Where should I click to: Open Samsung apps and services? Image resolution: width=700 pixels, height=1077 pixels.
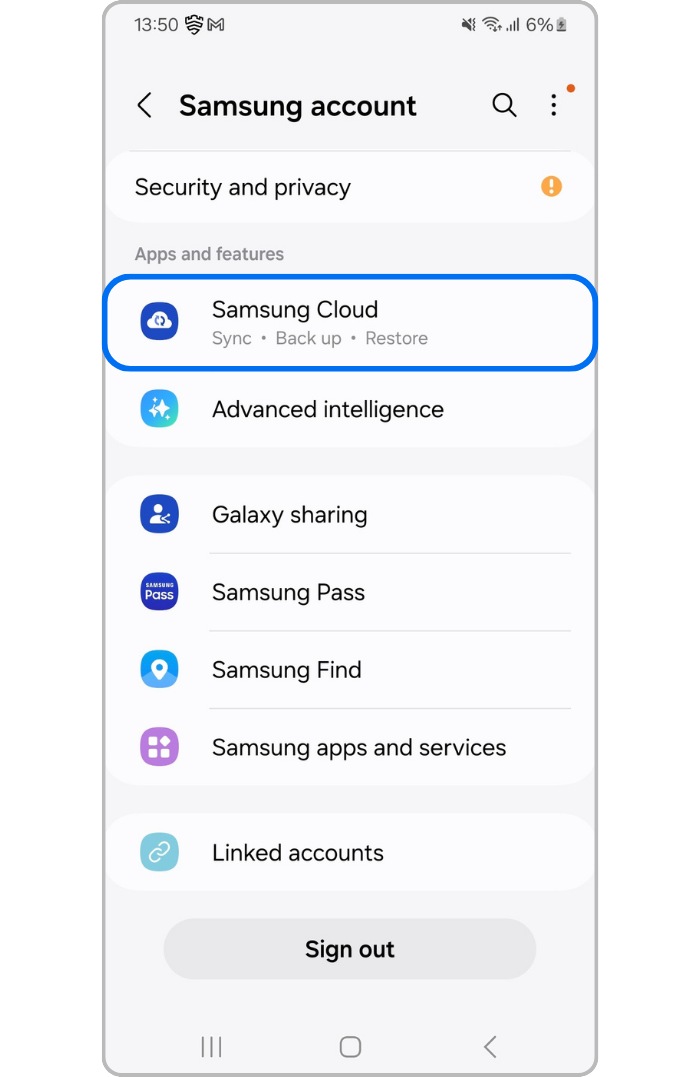[349, 747]
